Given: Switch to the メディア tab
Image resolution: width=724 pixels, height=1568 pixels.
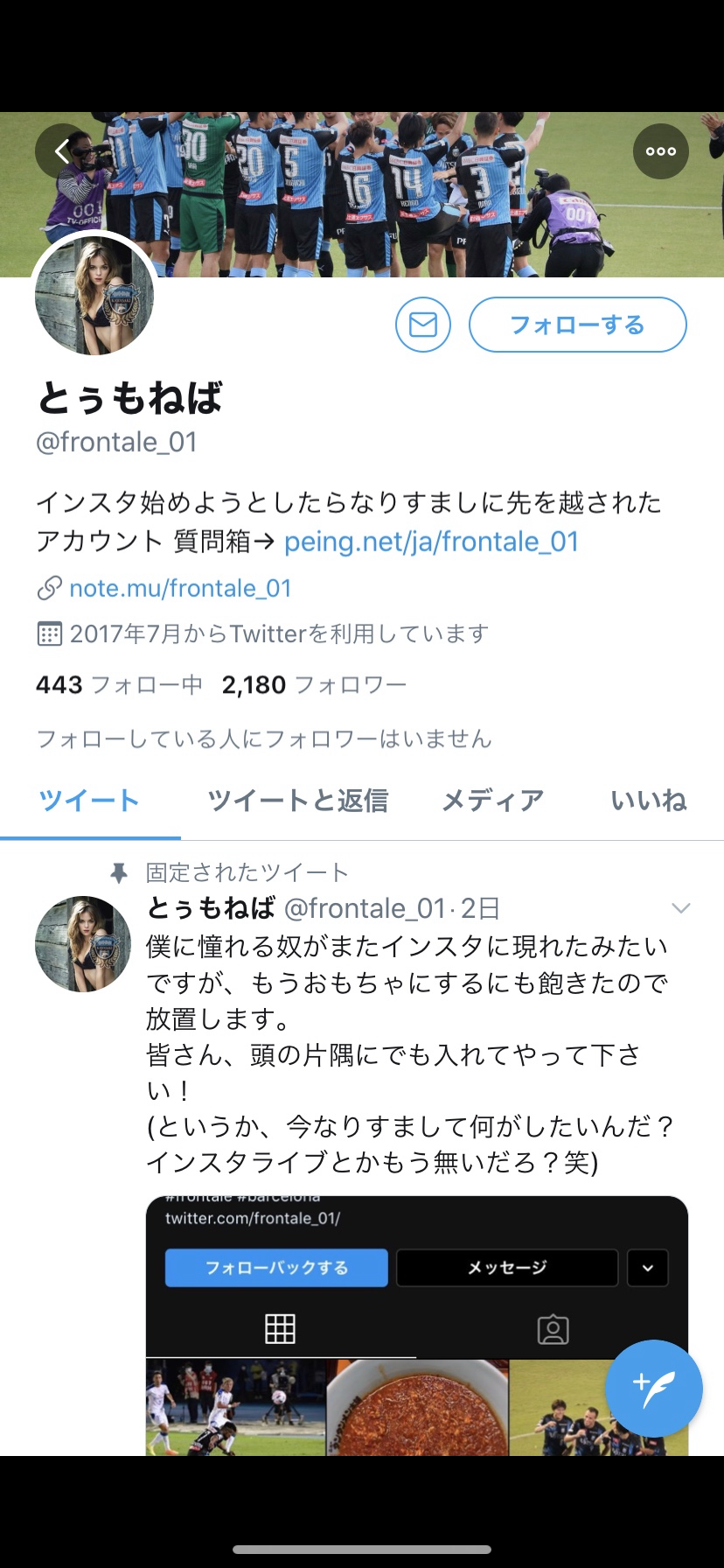Looking at the screenshot, I should tap(493, 800).
